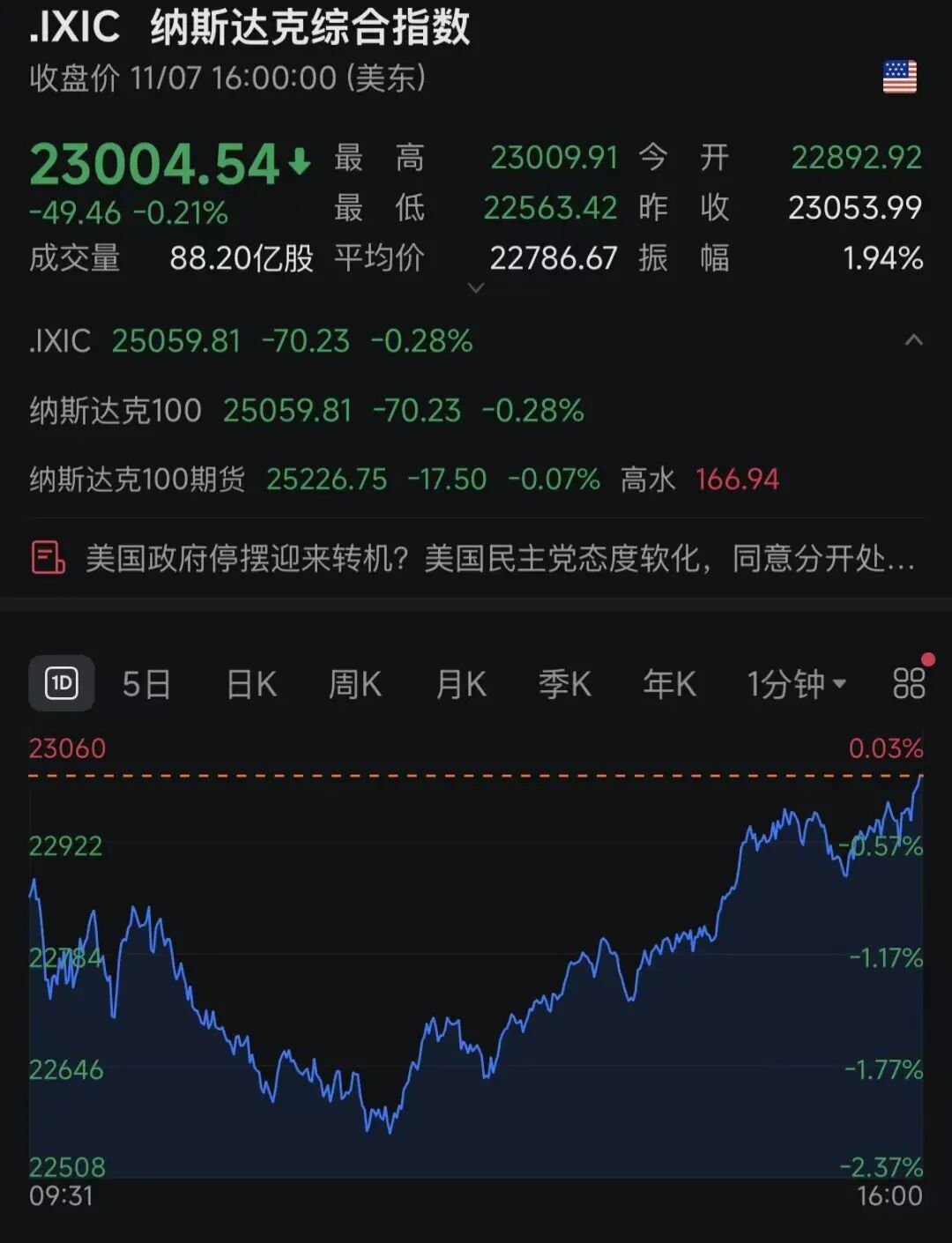Image resolution: width=952 pixels, height=1243 pixels.
Task: Switch to the 日K chart tab
Action: point(251,684)
